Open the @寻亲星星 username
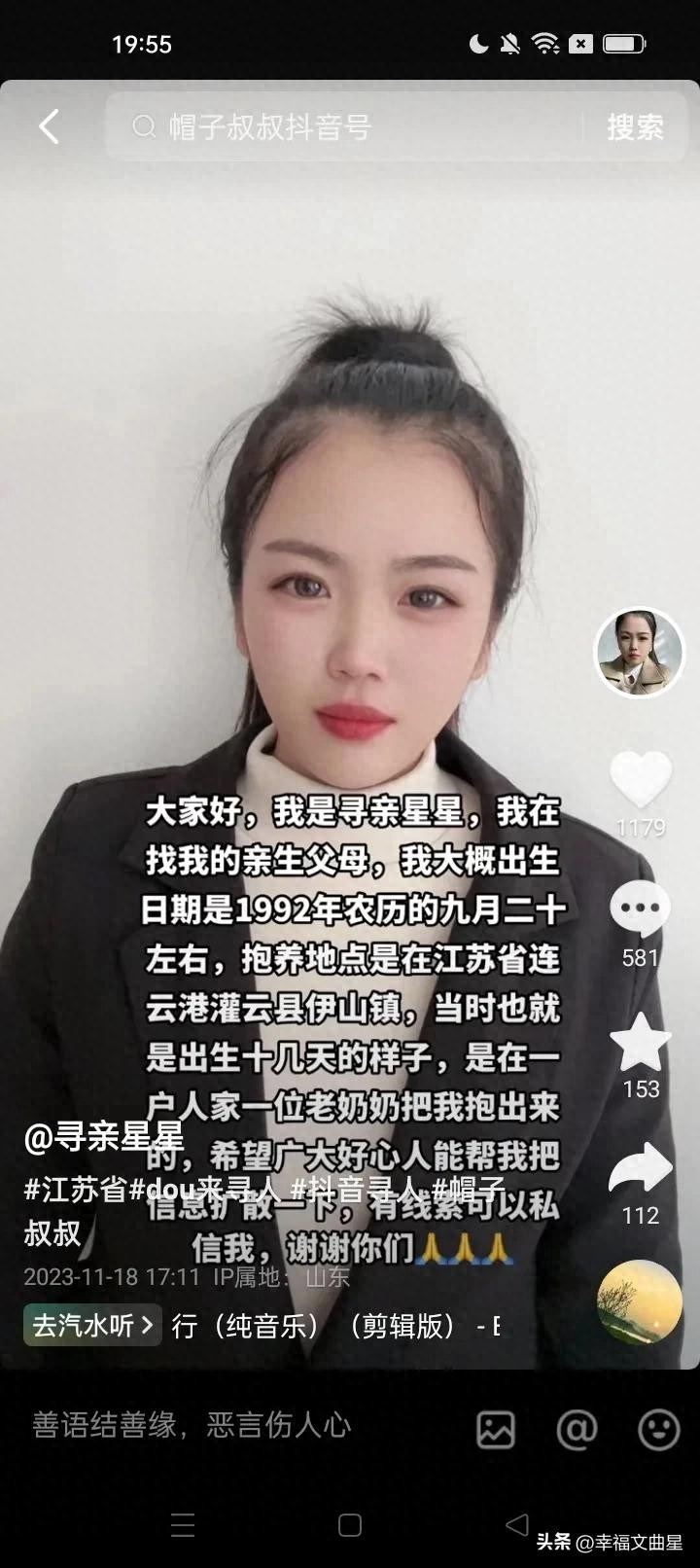Image resolution: width=700 pixels, height=1568 pixels. point(104,1137)
